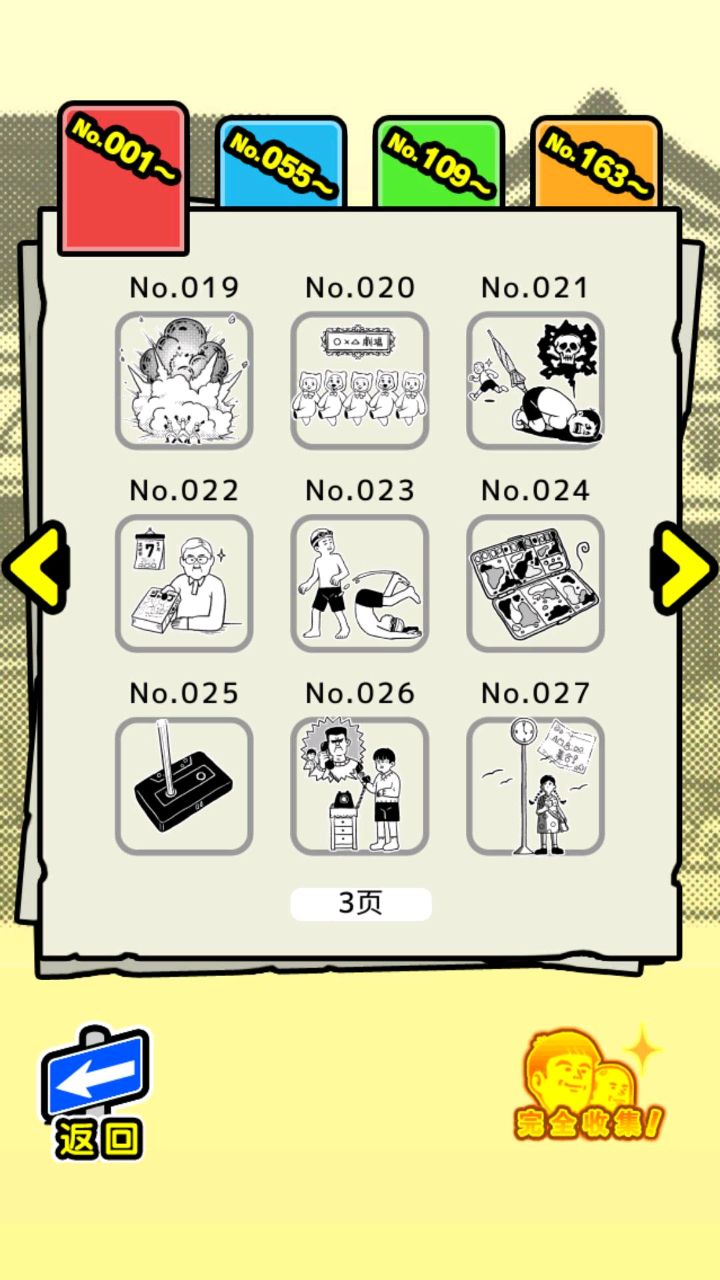
Task: Open collection item No.022
Action: tap(184, 583)
